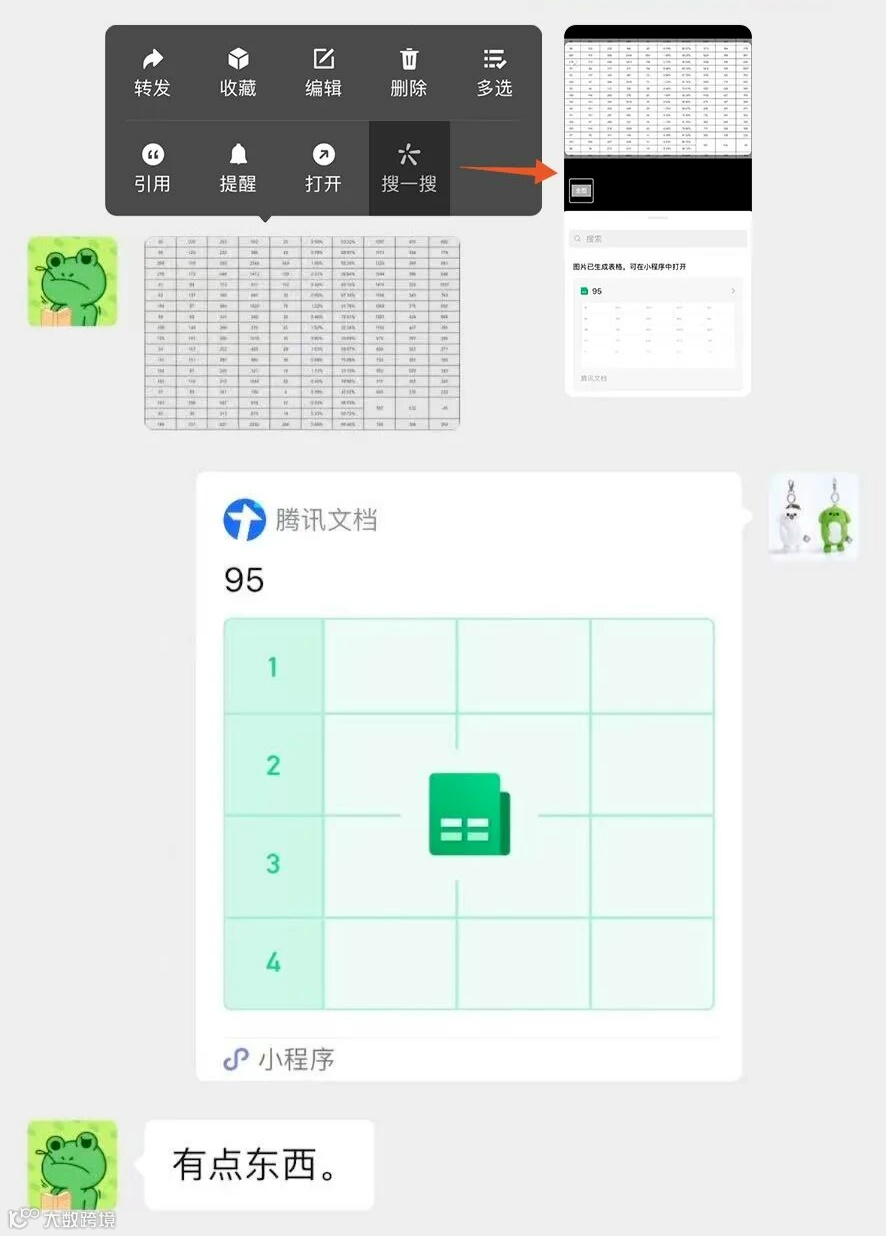This screenshot has width=886, height=1236.
Task: Open the spreadsheet image in the chat
Action: (x=301, y=331)
